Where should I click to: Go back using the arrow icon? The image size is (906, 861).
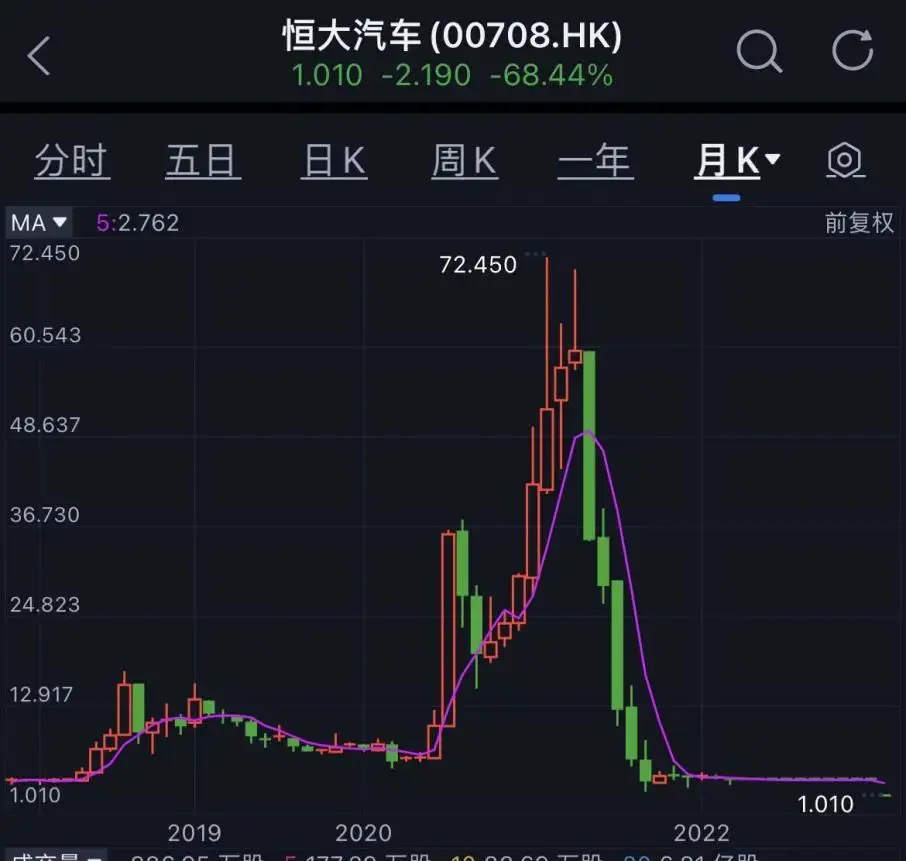click(39, 56)
